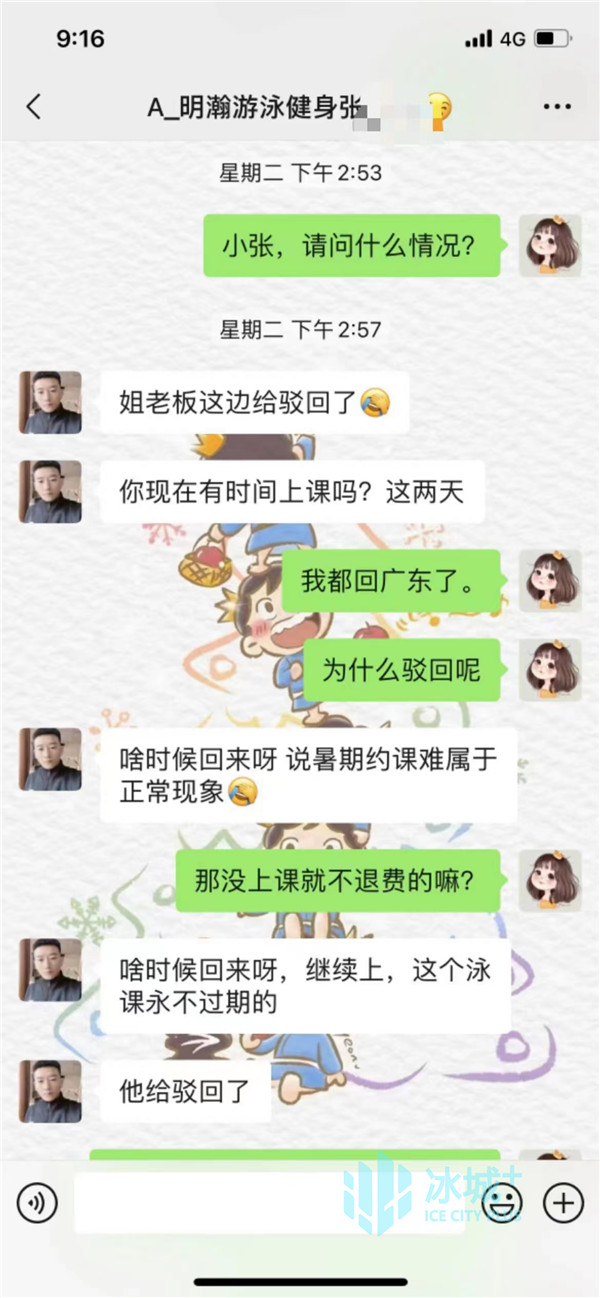Switch to voice message input
Image resolution: width=600 pixels, height=1298 pixels.
(37, 1202)
